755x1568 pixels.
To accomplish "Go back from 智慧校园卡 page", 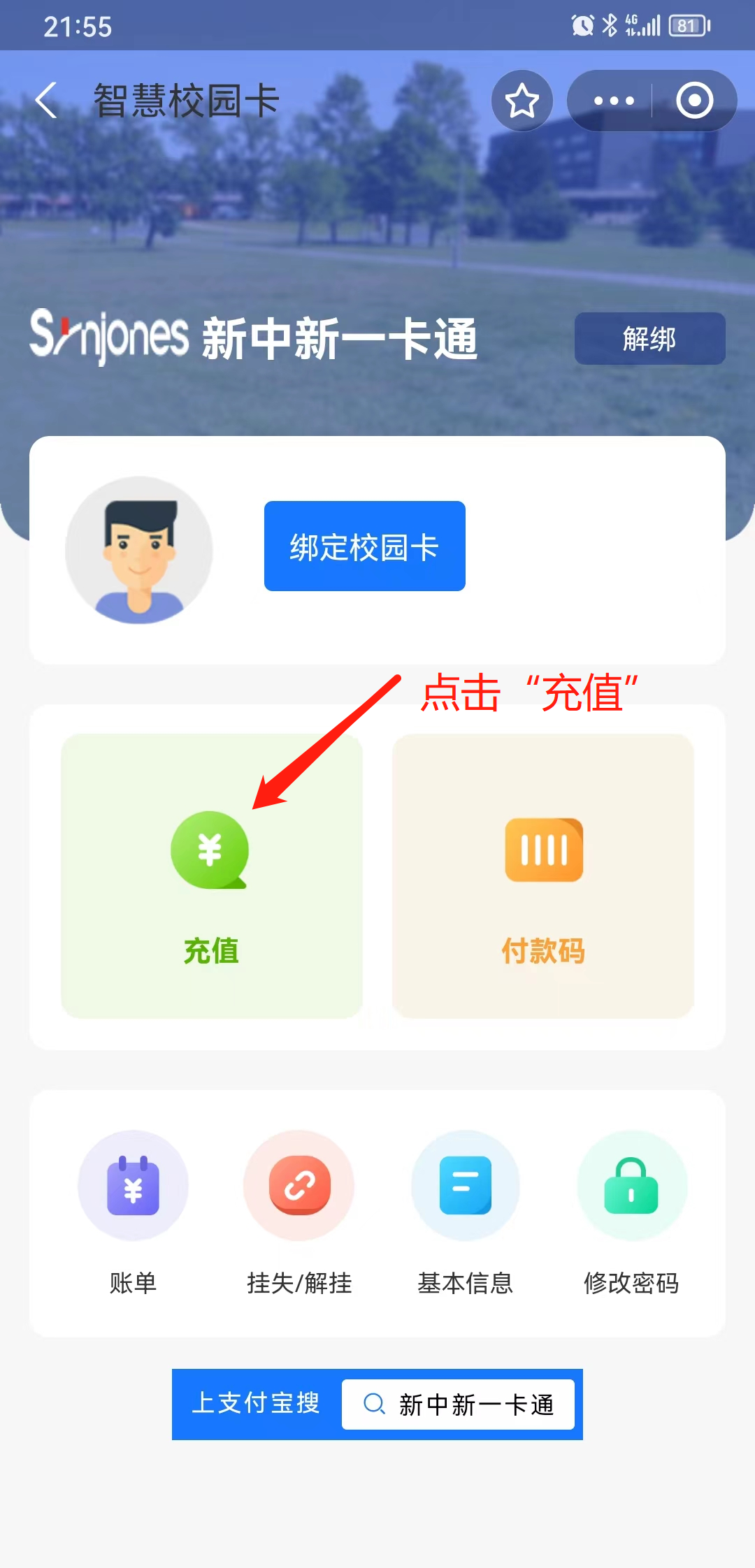I will (46, 101).
